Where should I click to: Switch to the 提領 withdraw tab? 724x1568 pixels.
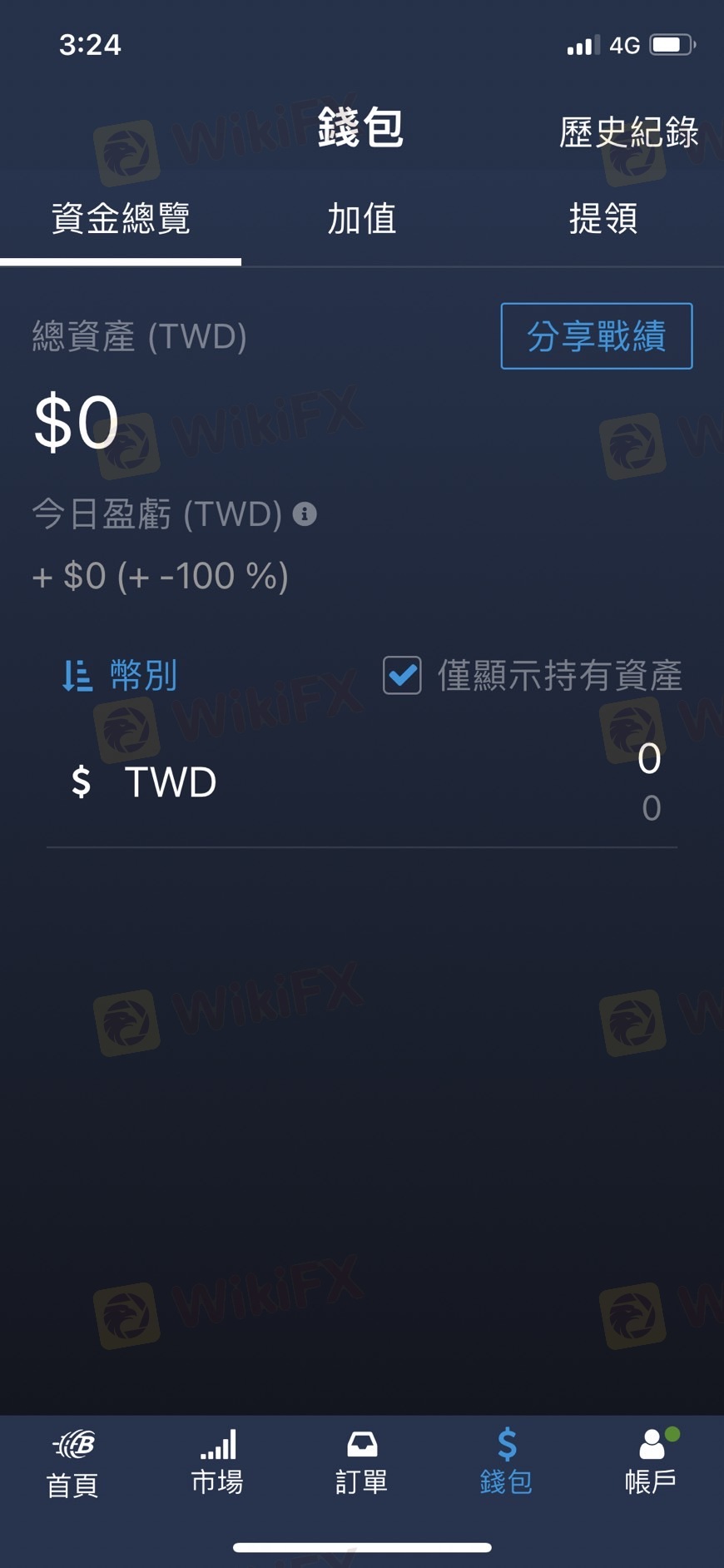(x=603, y=220)
